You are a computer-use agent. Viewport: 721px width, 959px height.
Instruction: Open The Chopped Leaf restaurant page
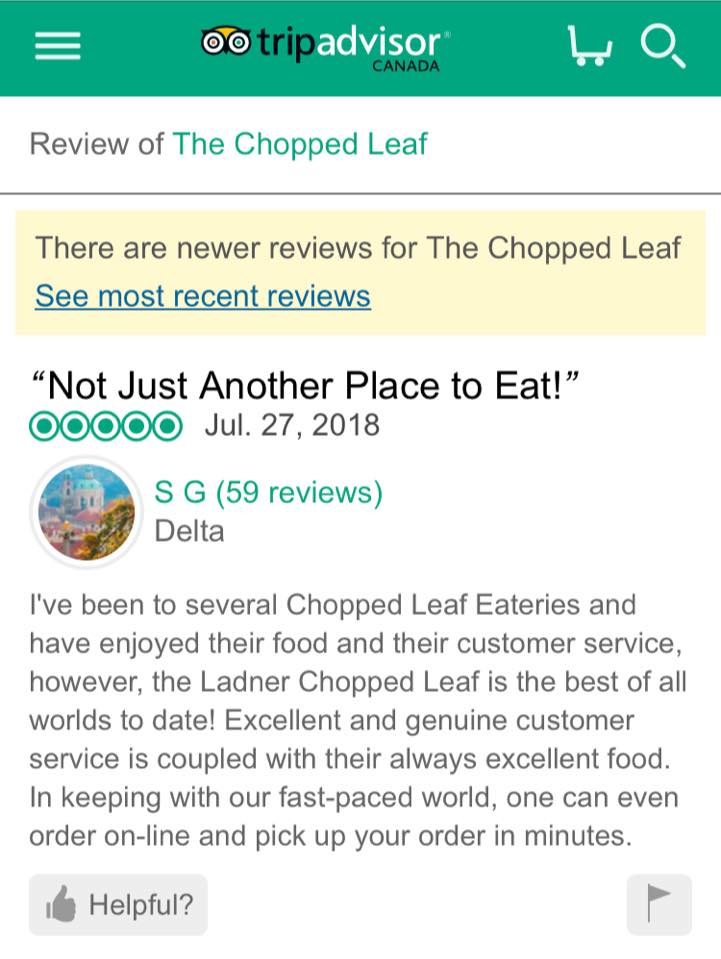(x=300, y=144)
